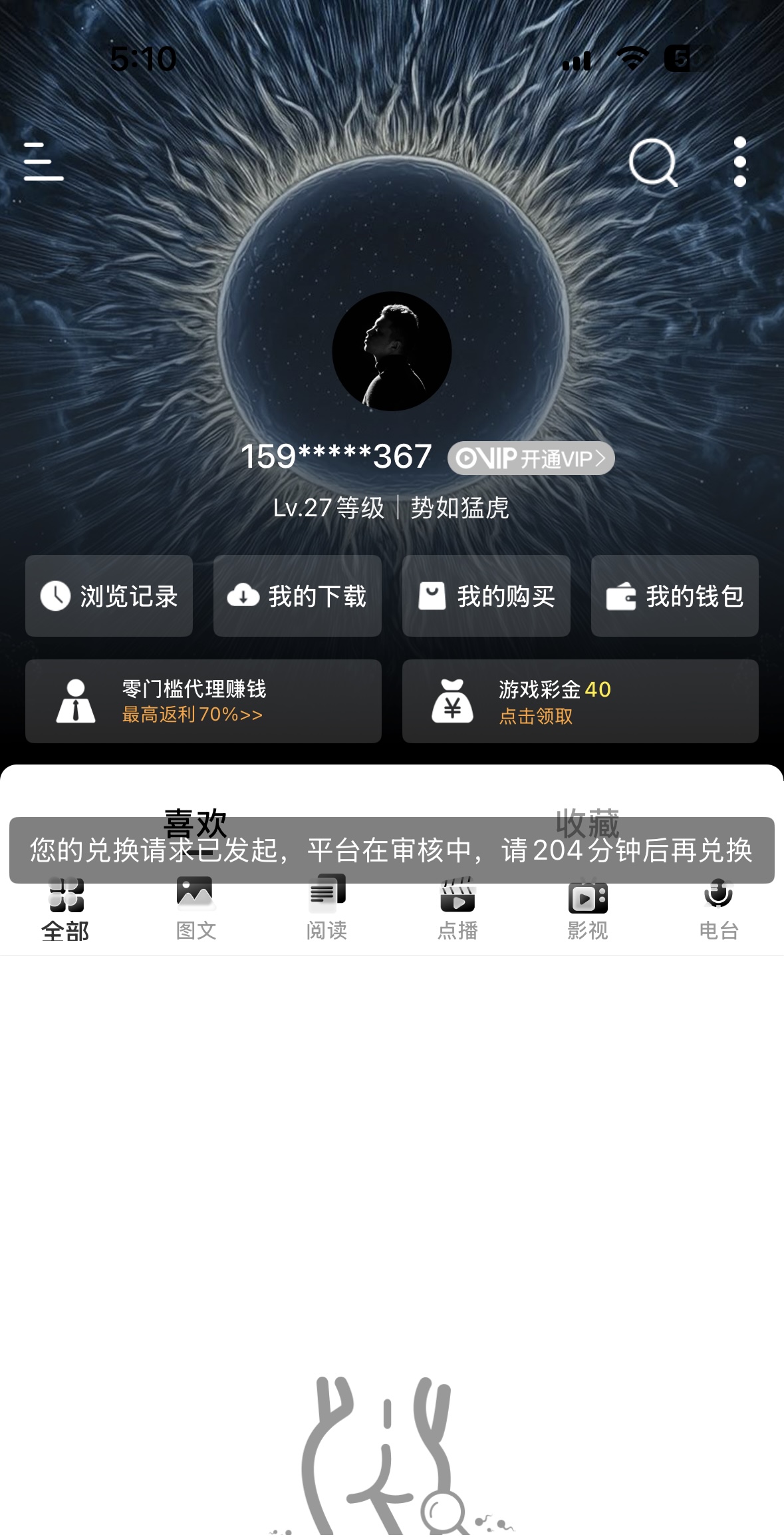The width and height of the screenshot is (784, 1537).
Task: Open 我的下载 downloads
Action: pyautogui.click(x=297, y=596)
